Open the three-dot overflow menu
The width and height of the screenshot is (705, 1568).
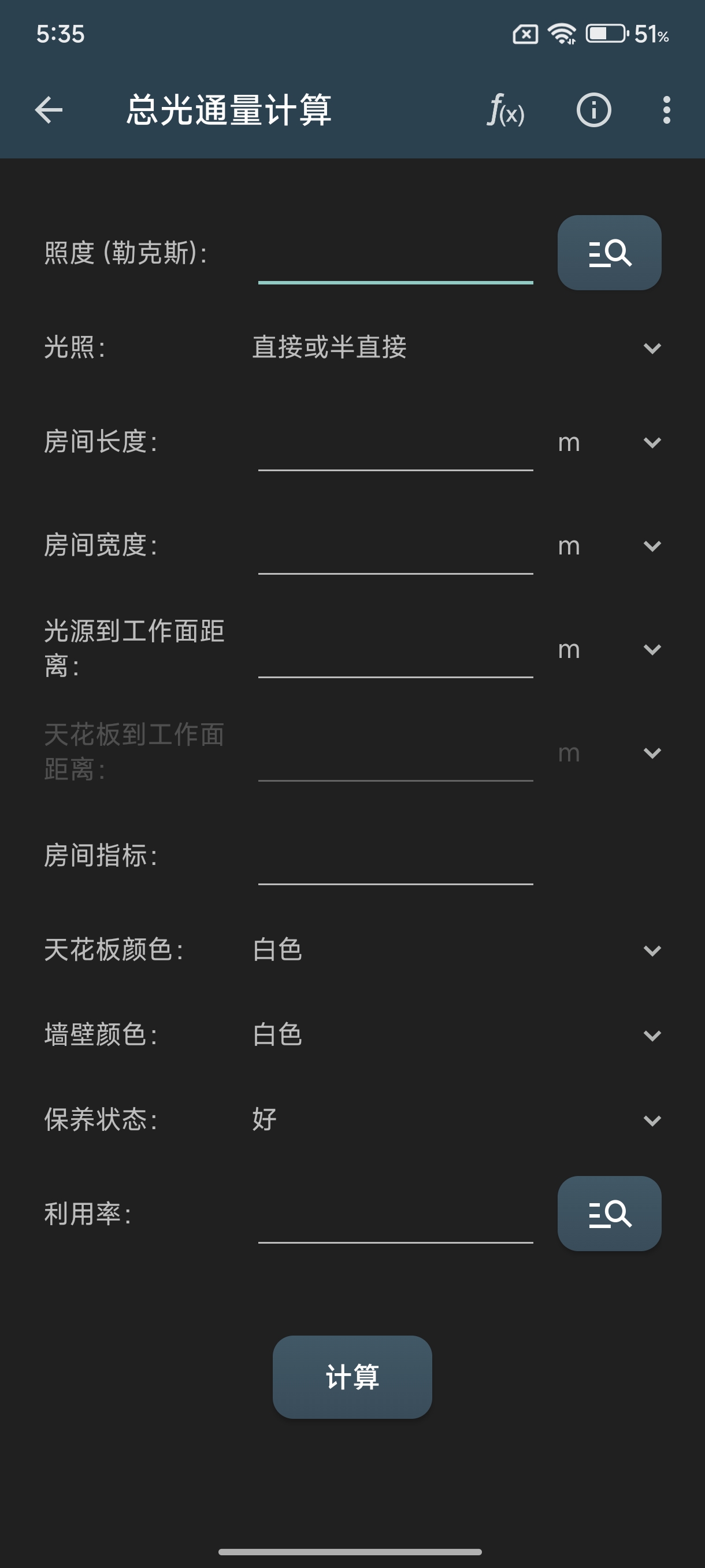(667, 110)
